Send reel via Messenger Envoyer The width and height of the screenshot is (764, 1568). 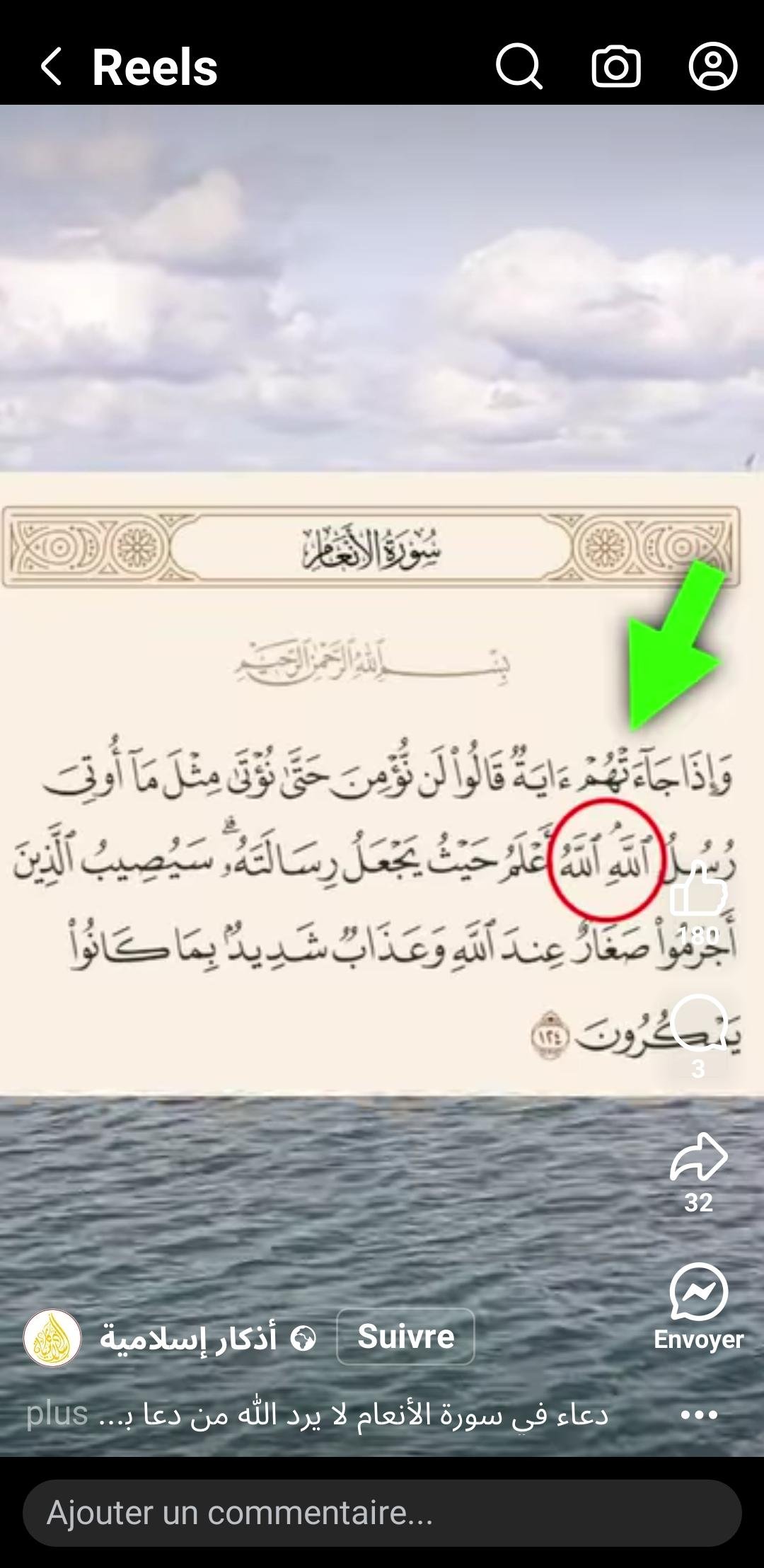coord(698,1292)
